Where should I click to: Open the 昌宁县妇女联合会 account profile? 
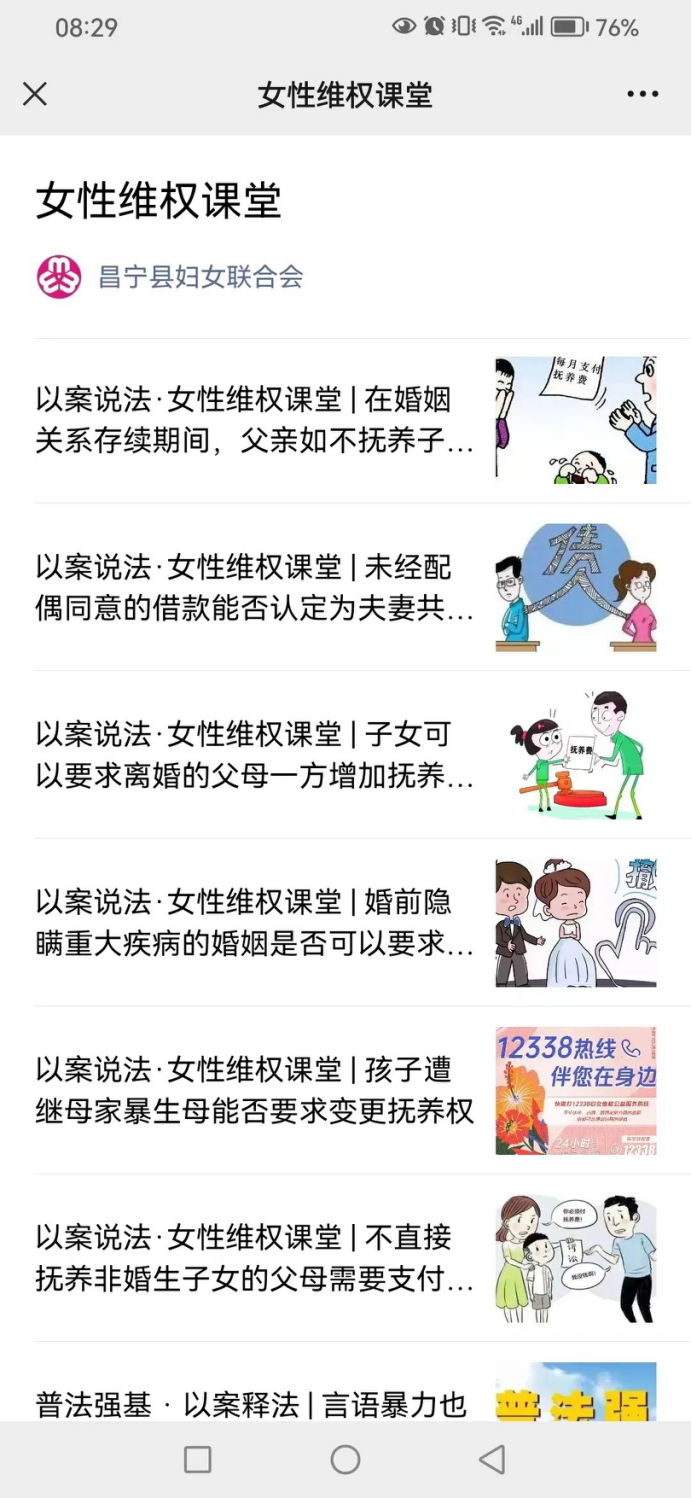click(200, 277)
